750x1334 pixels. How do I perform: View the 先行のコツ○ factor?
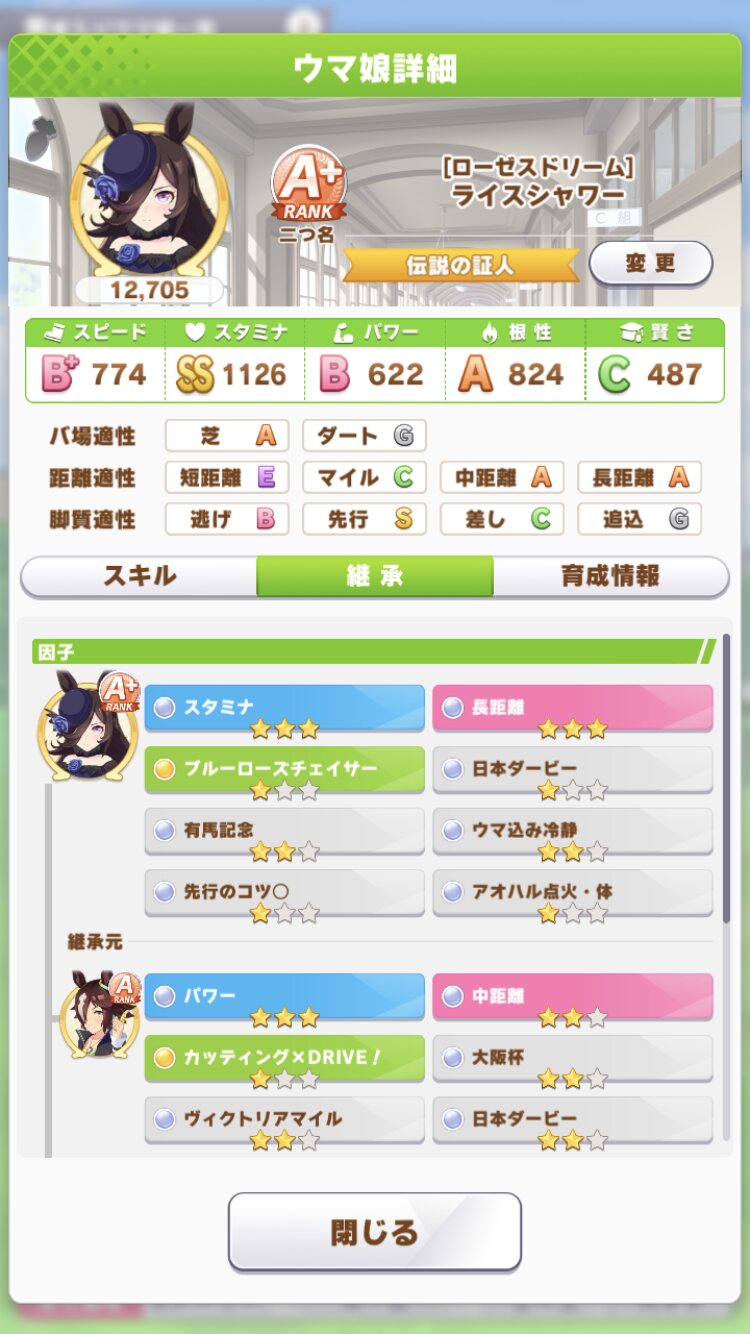click(284, 893)
